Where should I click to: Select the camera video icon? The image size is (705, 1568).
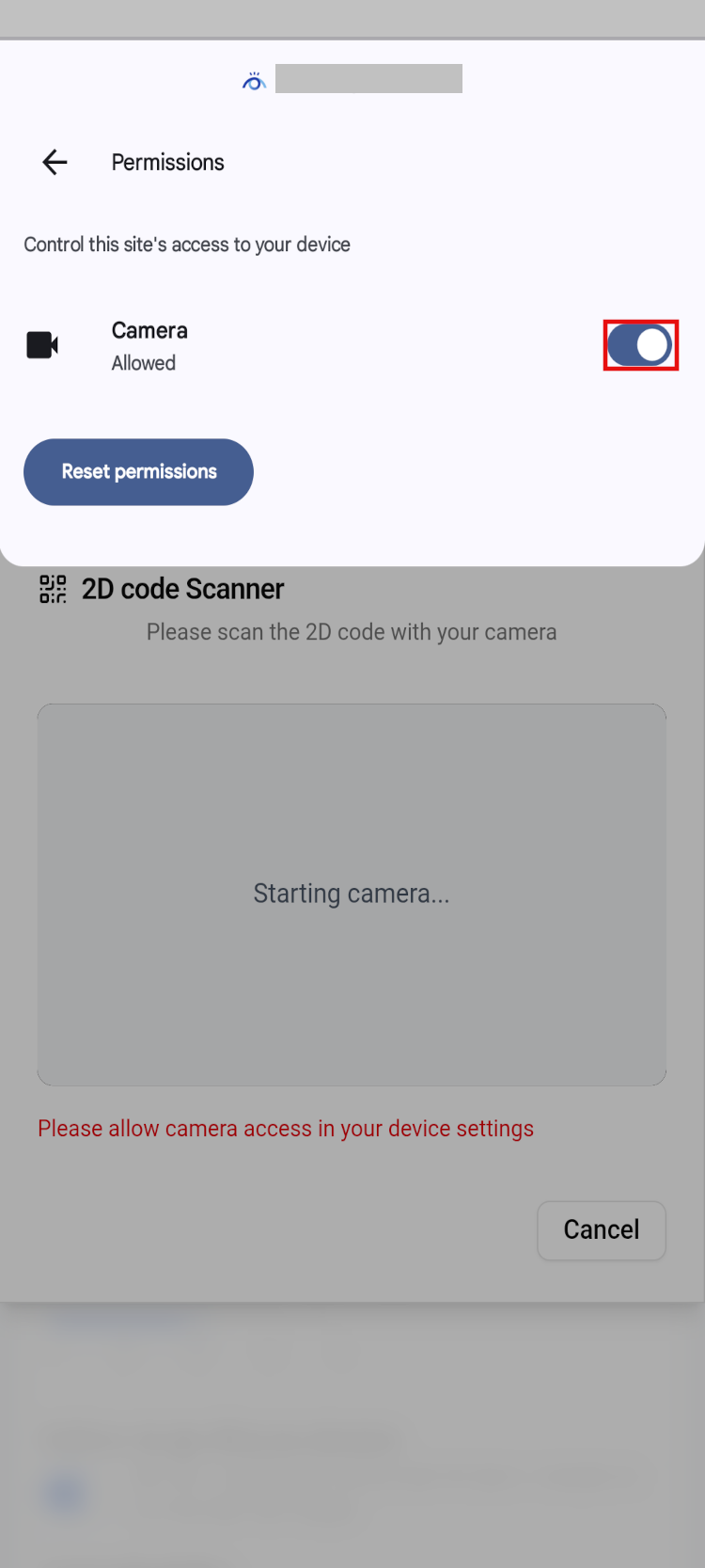coord(41,344)
